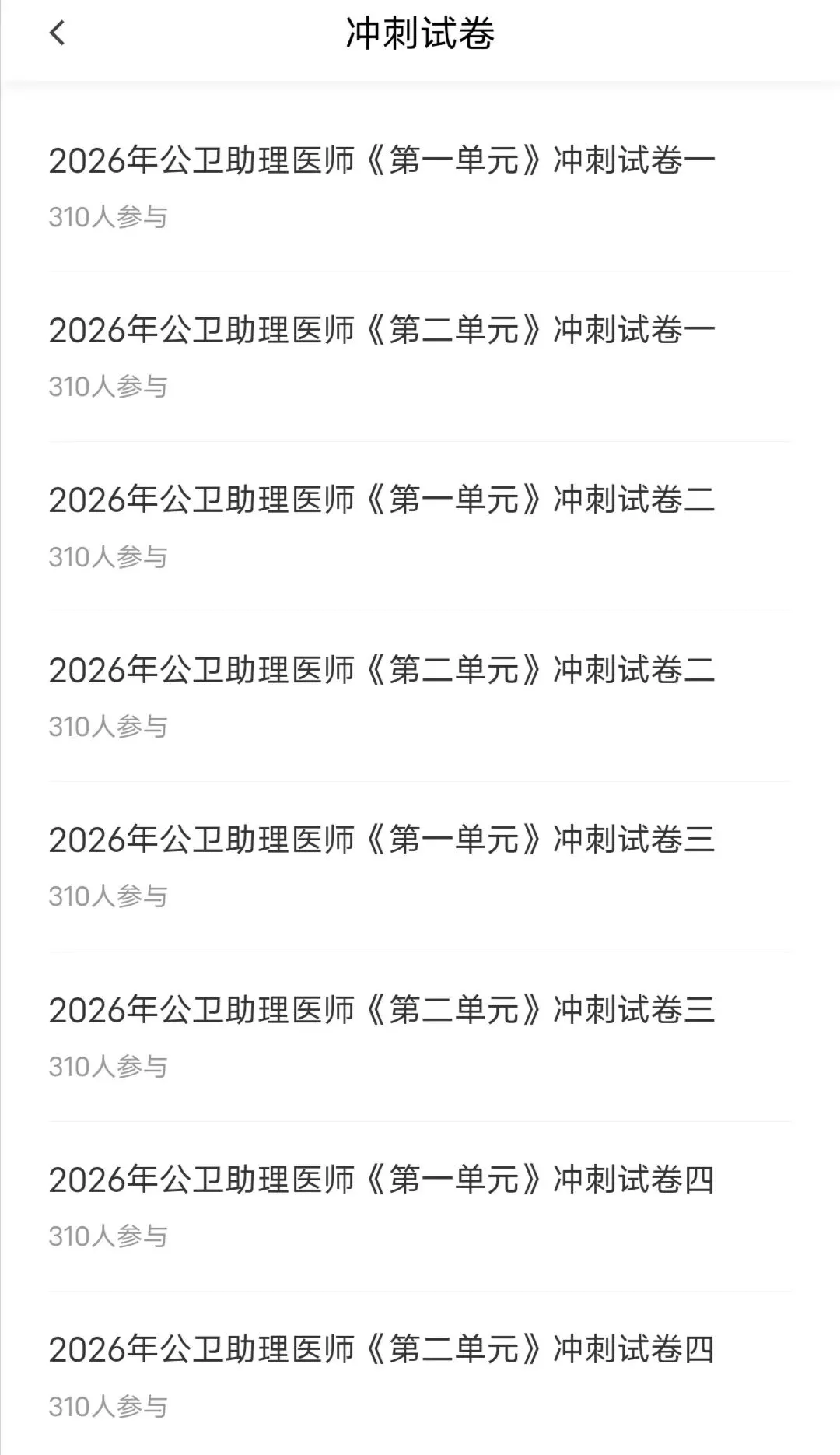840x1455 pixels.
Task: Open 《第一单元》冲刺试卷三
Action: point(381,840)
